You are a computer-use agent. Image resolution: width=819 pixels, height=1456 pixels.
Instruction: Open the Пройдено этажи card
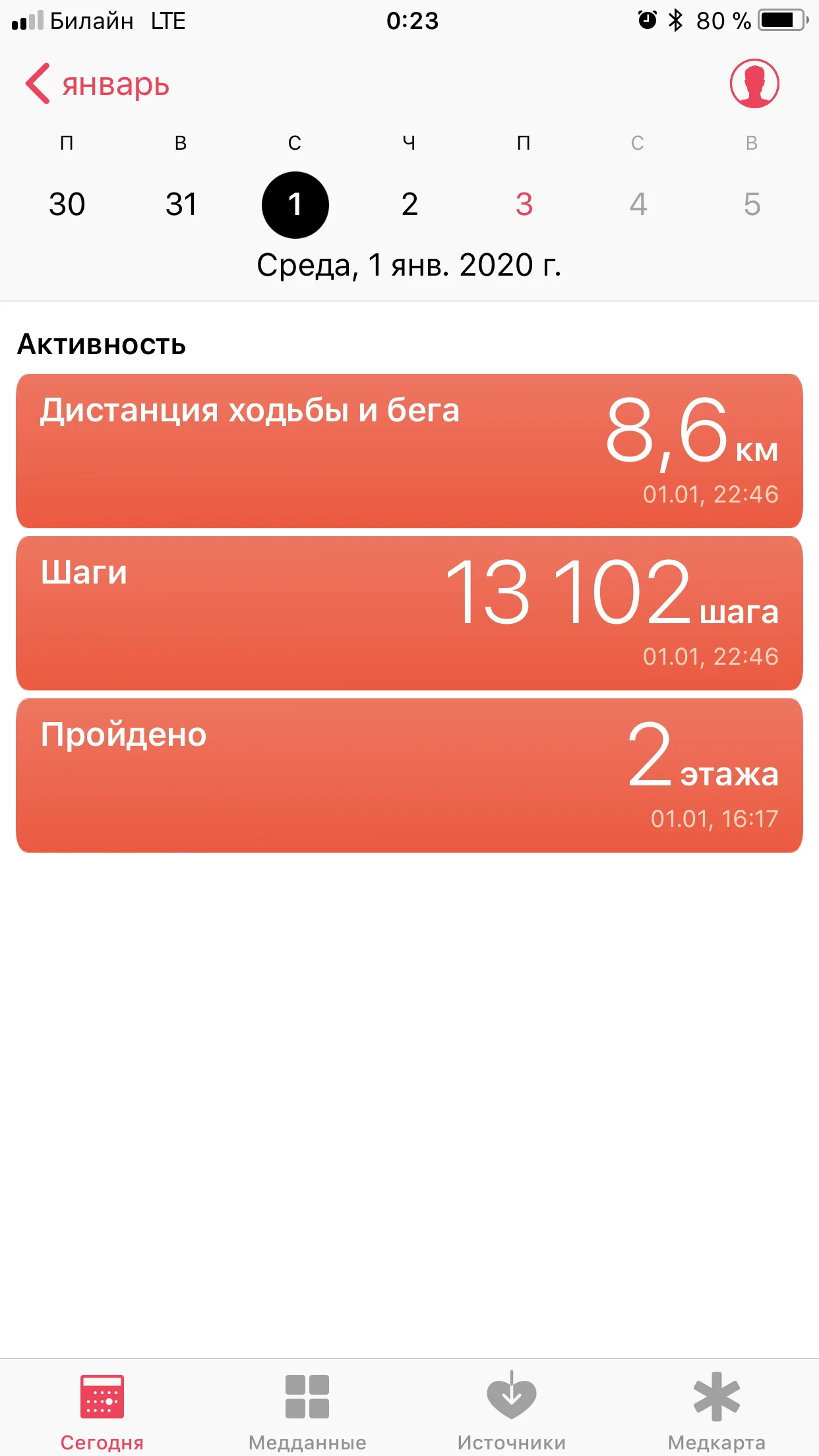tap(409, 775)
